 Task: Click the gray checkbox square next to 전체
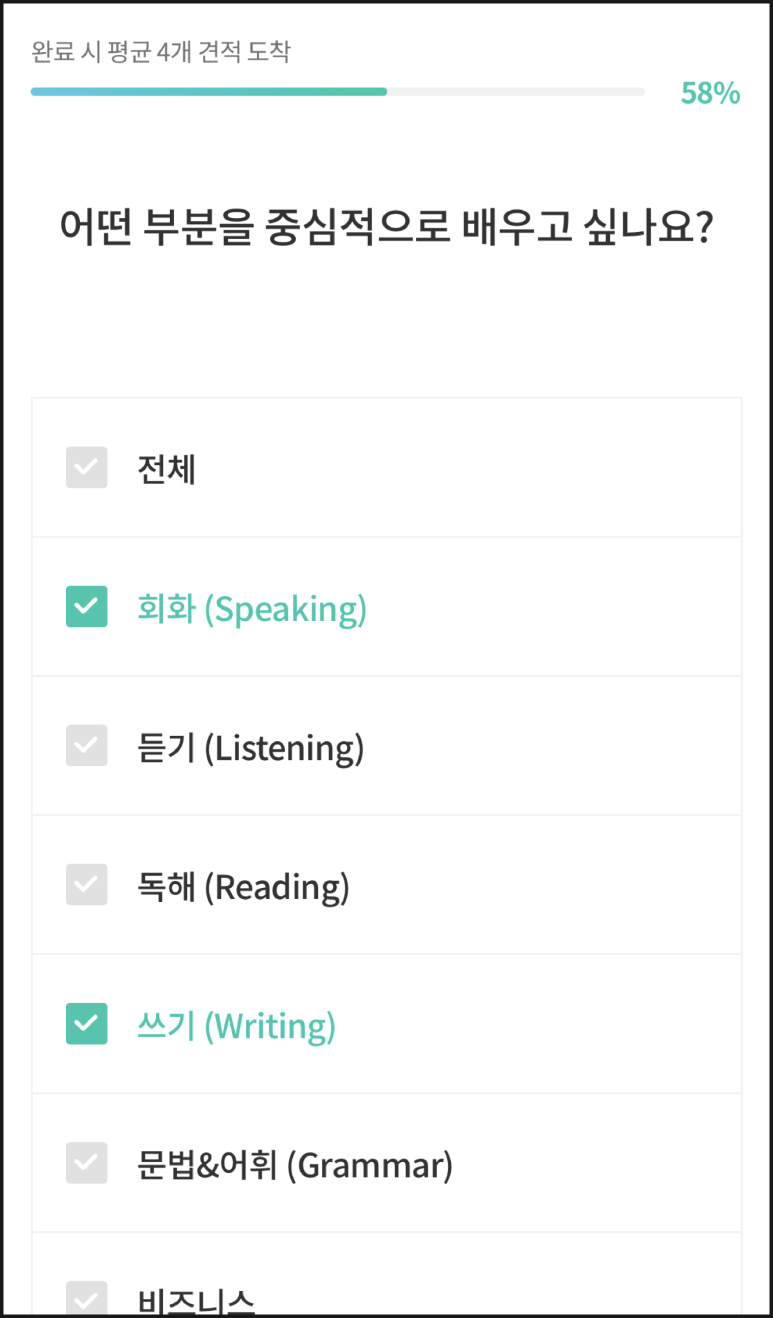pos(86,467)
